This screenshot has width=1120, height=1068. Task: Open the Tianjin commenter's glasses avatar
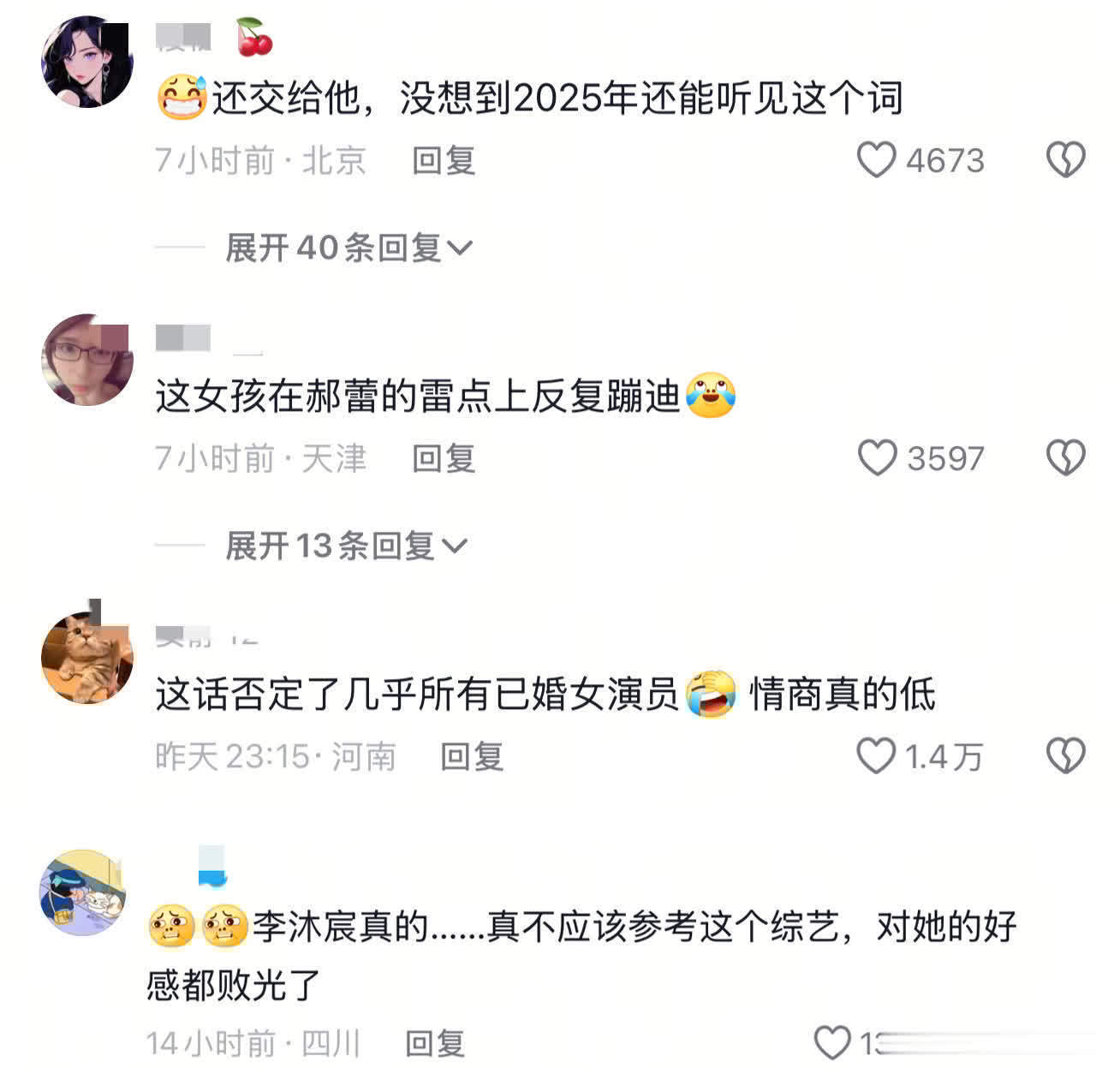pyautogui.click(x=87, y=359)
